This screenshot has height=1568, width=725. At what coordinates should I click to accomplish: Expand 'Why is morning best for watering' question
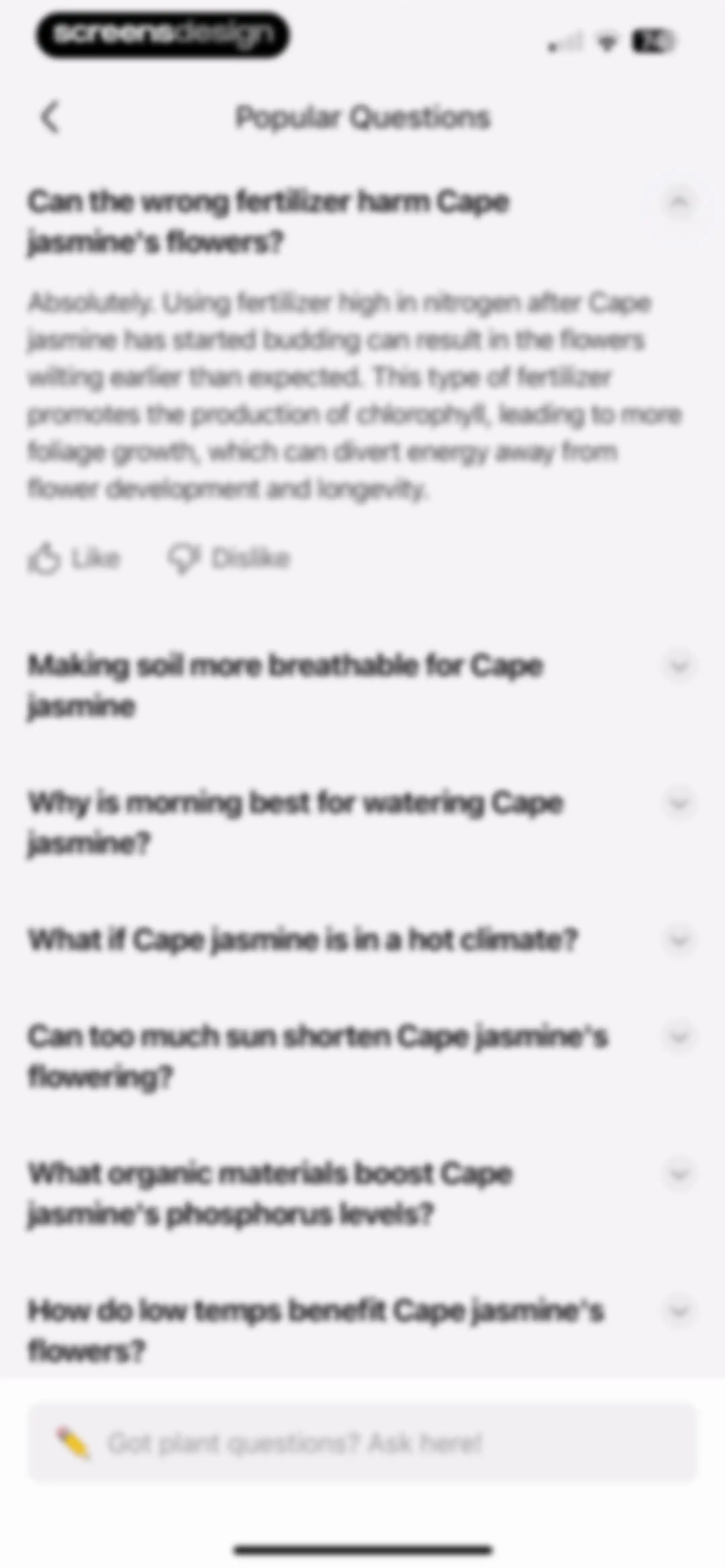click(679, 803)
